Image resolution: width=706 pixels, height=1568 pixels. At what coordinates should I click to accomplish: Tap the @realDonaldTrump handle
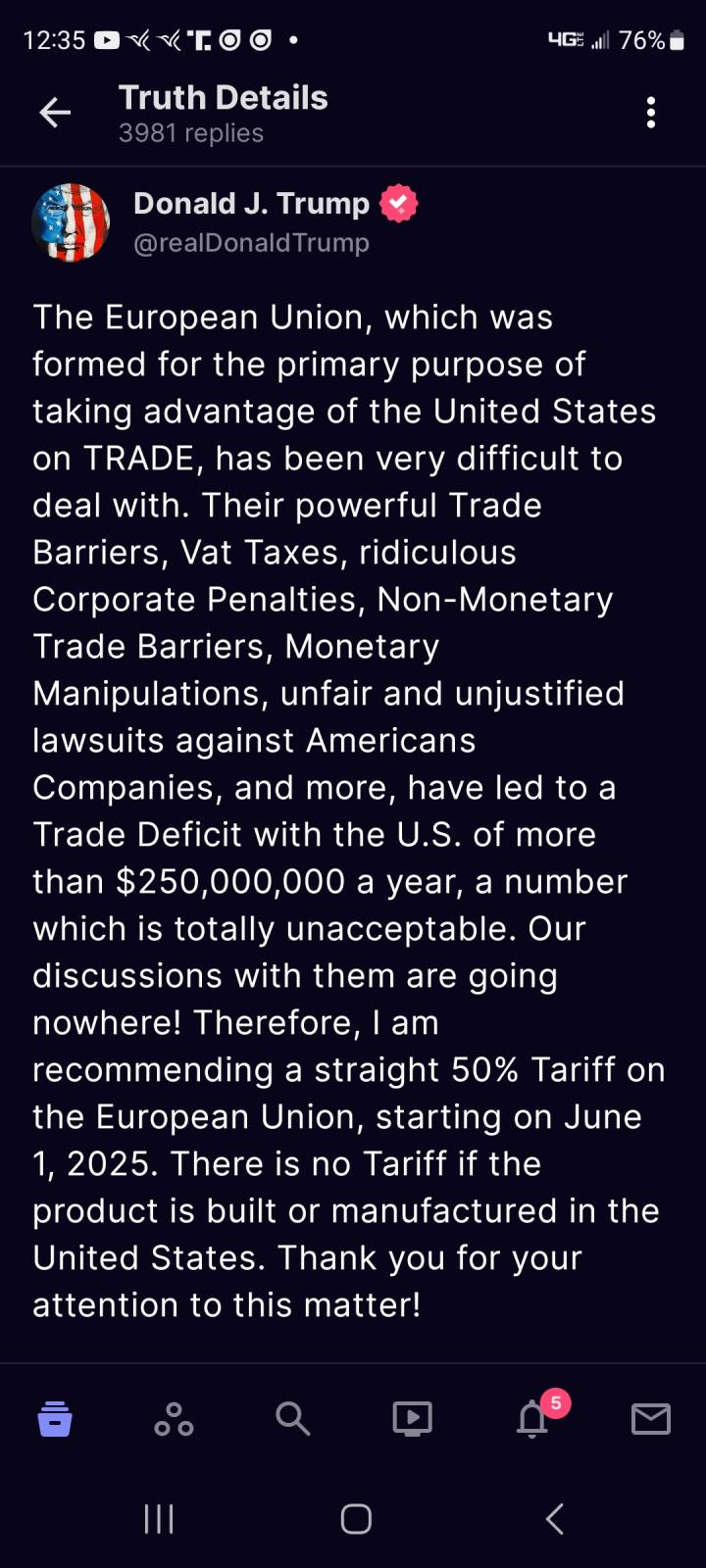[x=251, y=243]
